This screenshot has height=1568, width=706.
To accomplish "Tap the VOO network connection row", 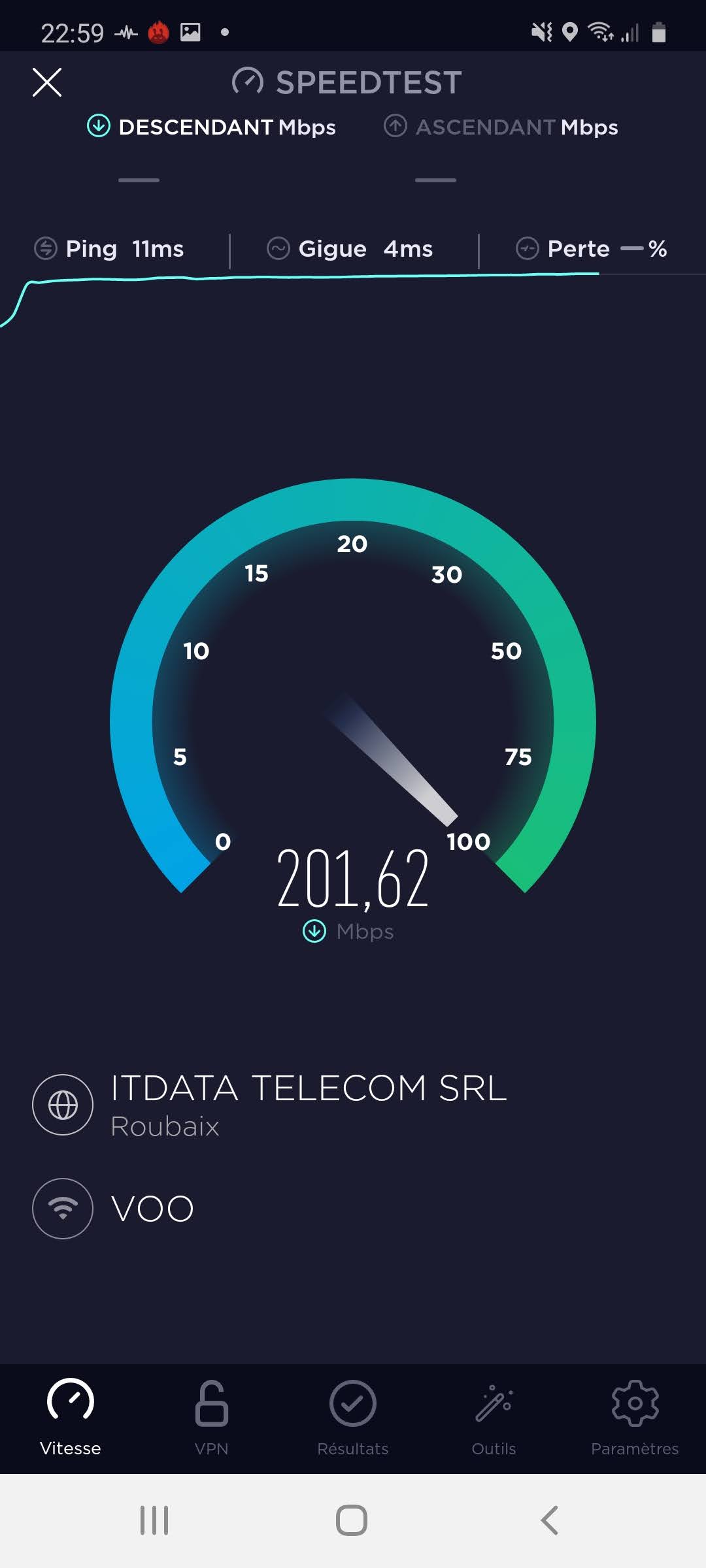I will [x=152, y=1208].
